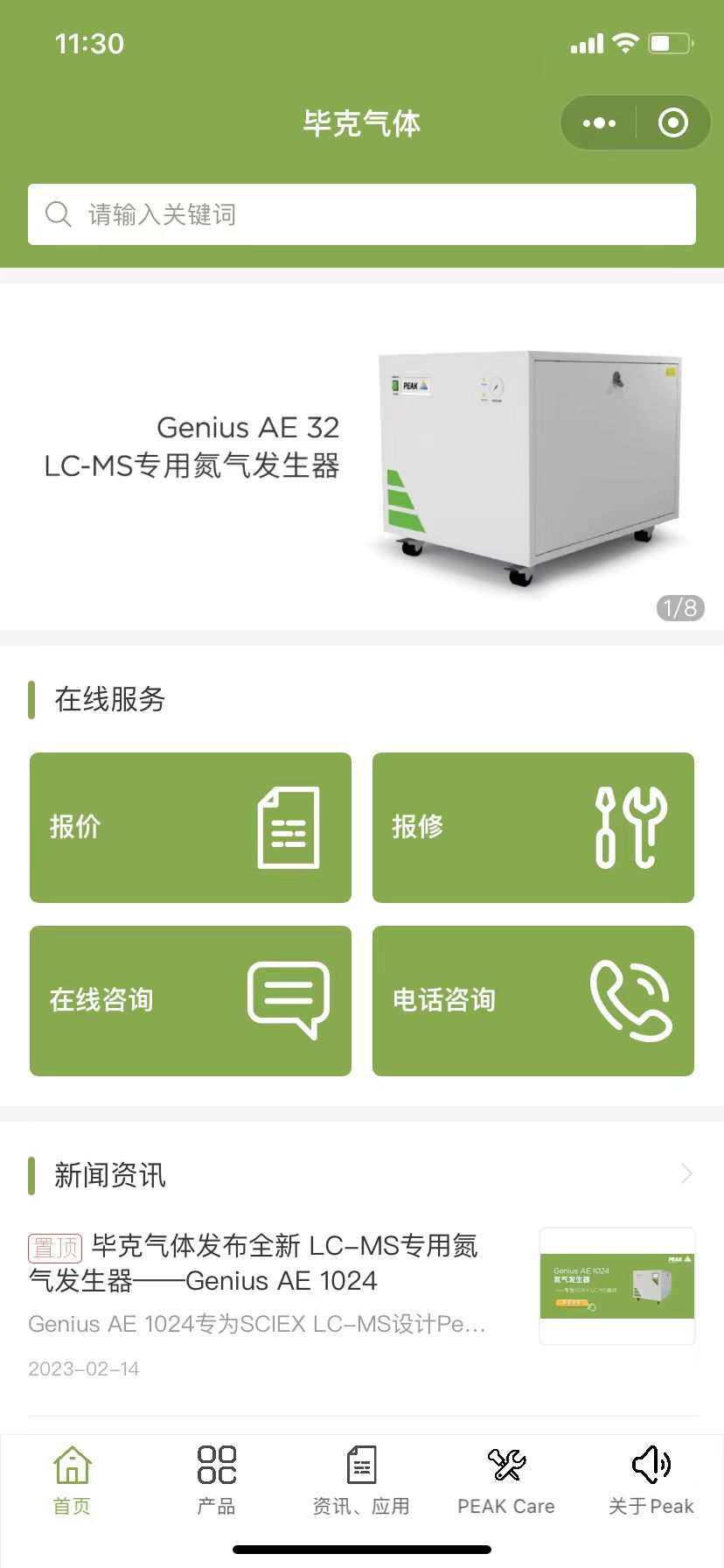Open the Genius AE 32 banner
724x1568 pixels.
pos(362,455)
